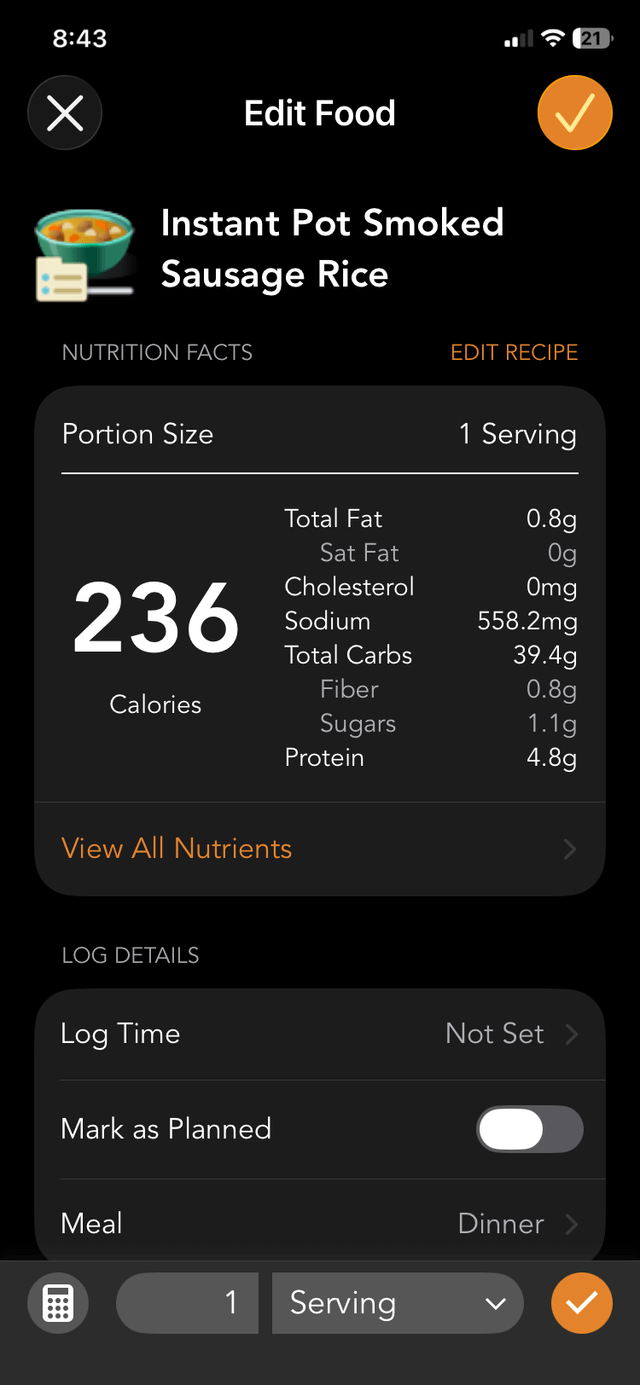Open the Edit Recipe link
Image resolution: width=640 pixels, height=1385 pixels.
click(x=514, y=352)
